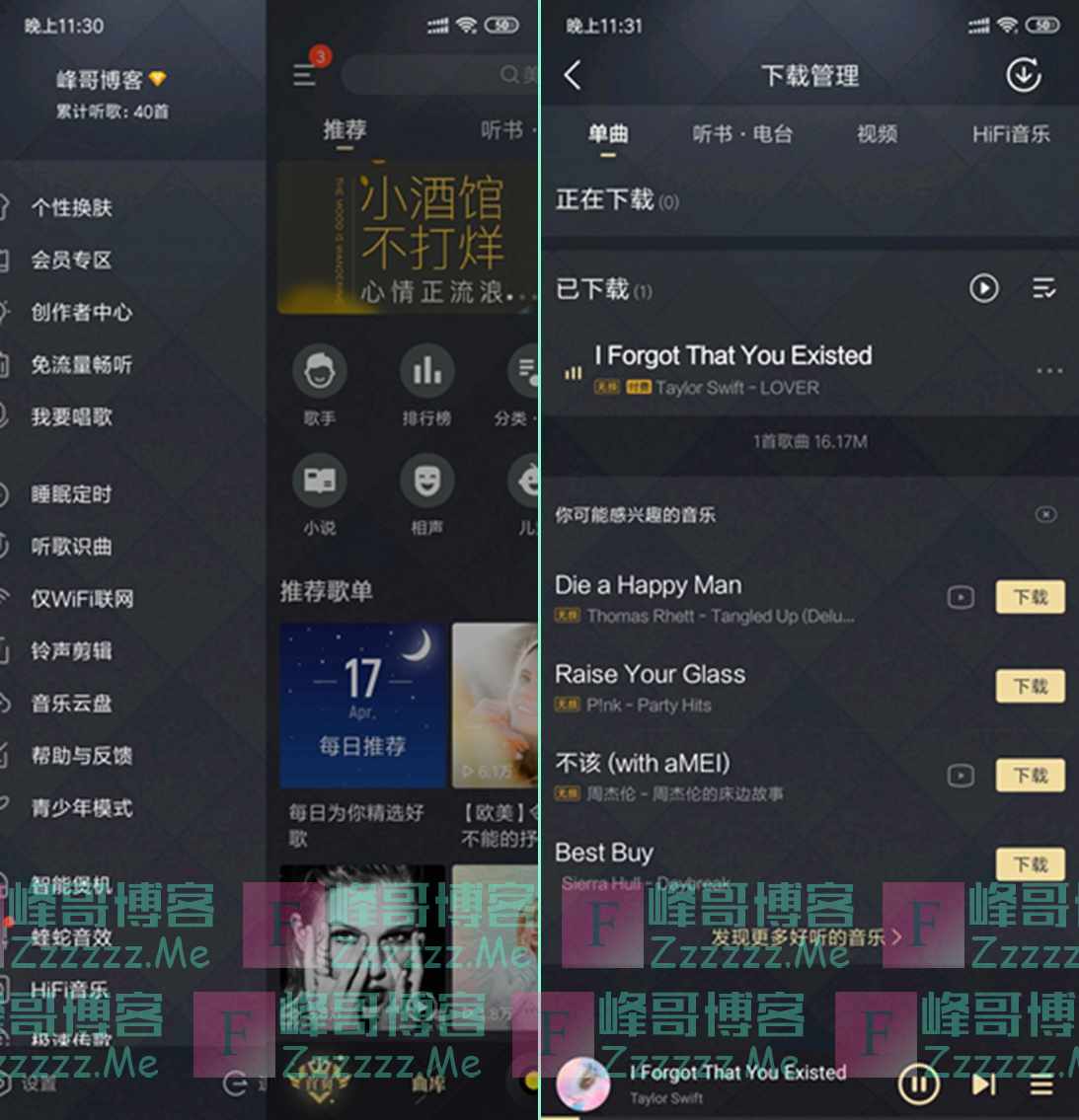Watch the video for Die a Happy Man
Image resolution: width=1079 pixels, height=1120 pixels.
[x=961, y=597]
